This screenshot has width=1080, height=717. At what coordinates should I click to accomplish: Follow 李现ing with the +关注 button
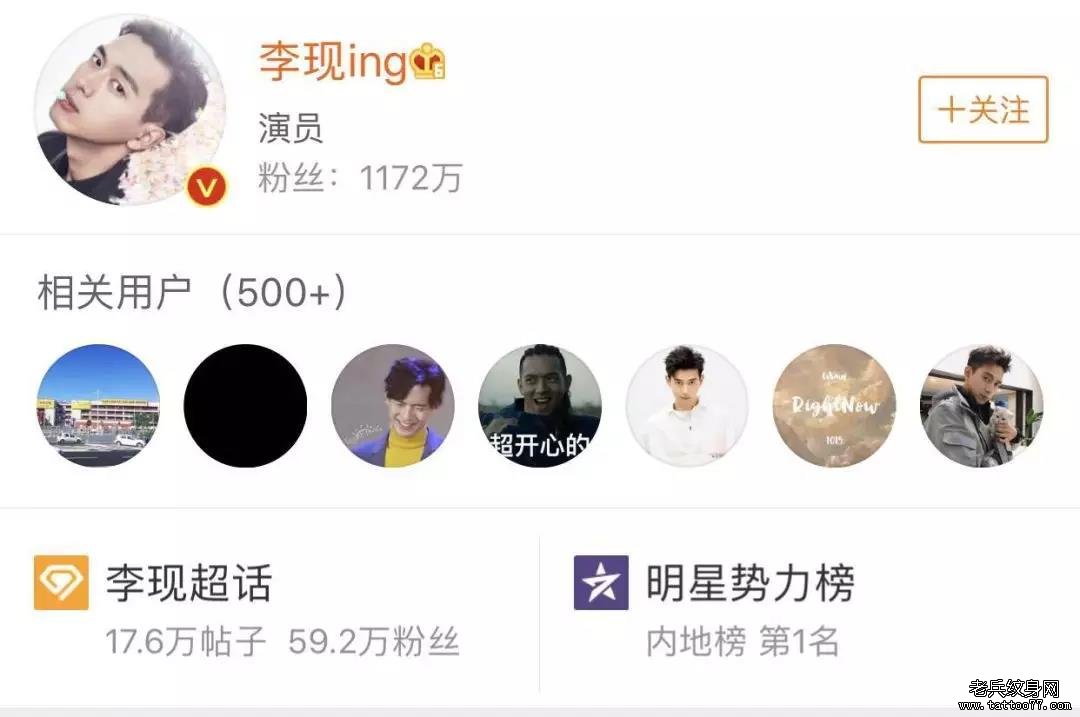coord(982,110)
